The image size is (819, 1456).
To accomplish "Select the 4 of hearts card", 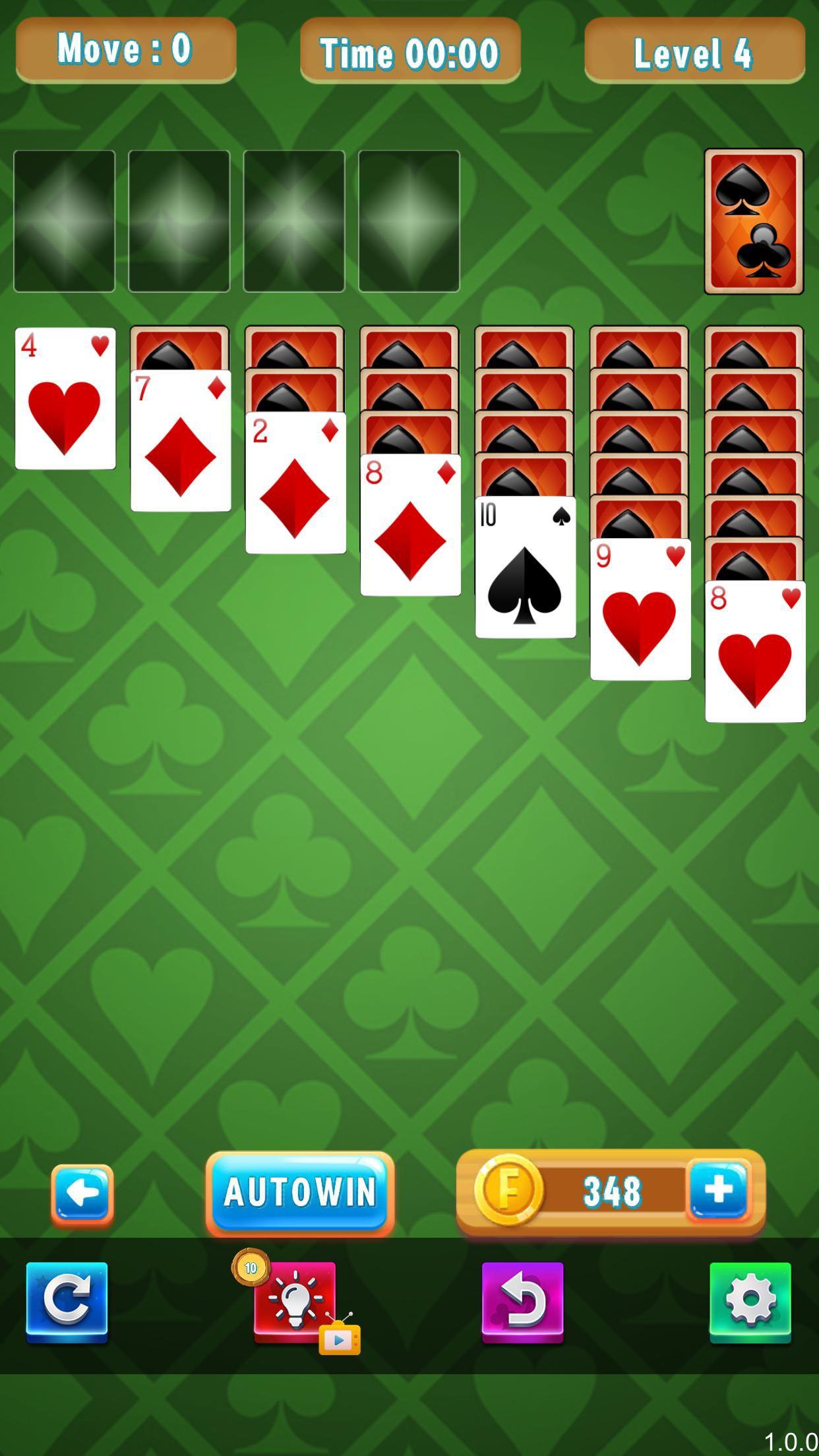I will 65,398.
